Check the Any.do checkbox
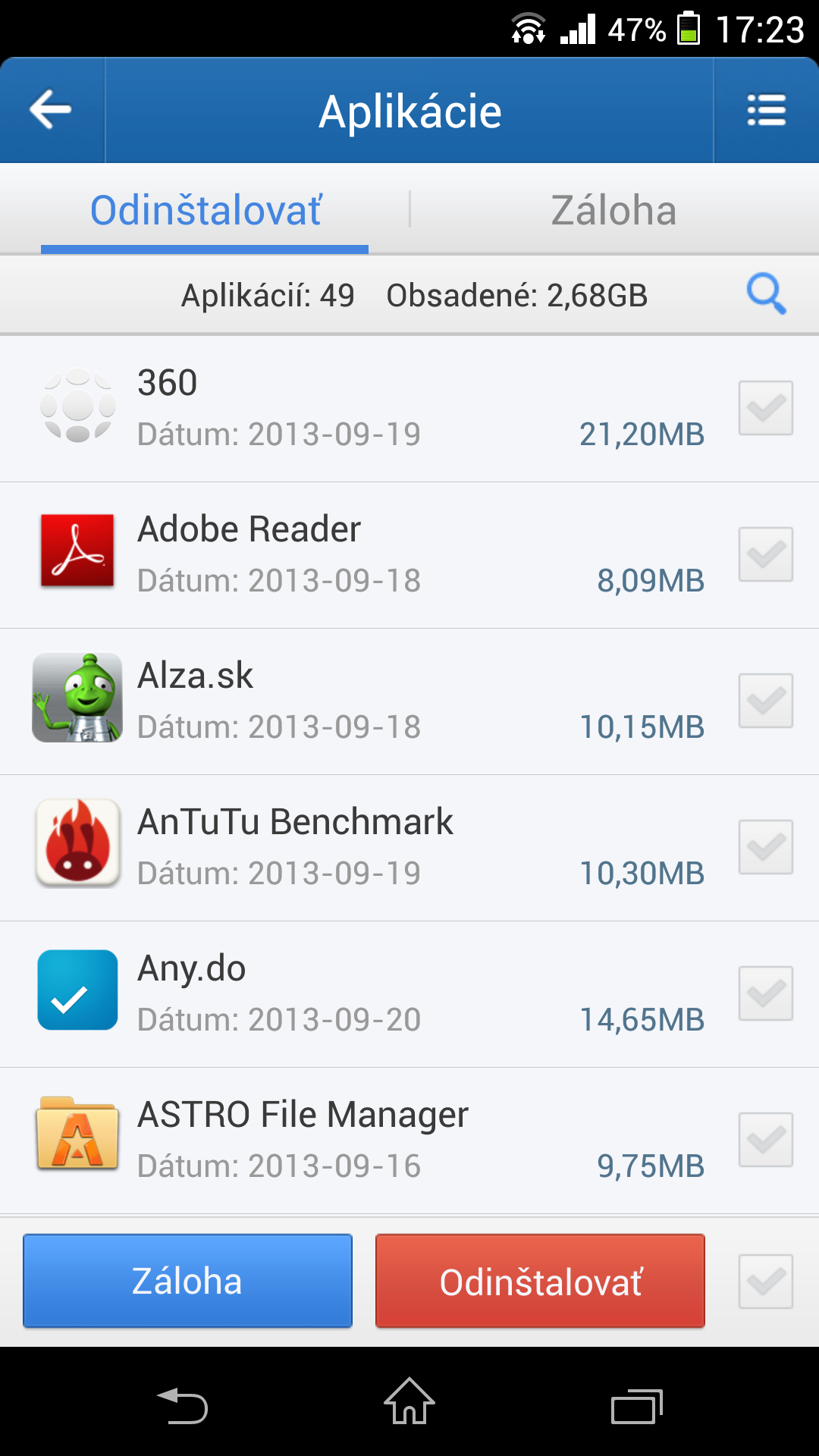The height and width of the screenshot is (1456, 819). point(765,993)
